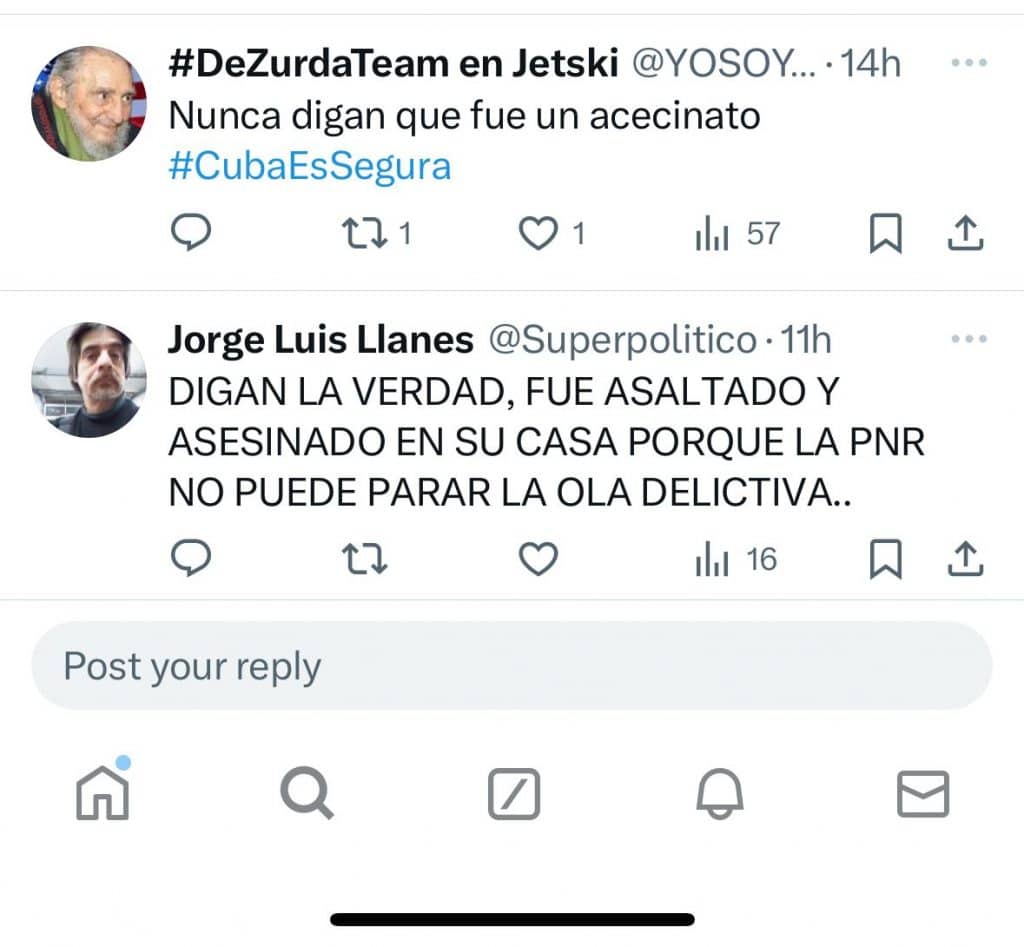Viewport: 1024px width, 947px height.
Task: Tap the Post your reply field
Action: point(512,666)
